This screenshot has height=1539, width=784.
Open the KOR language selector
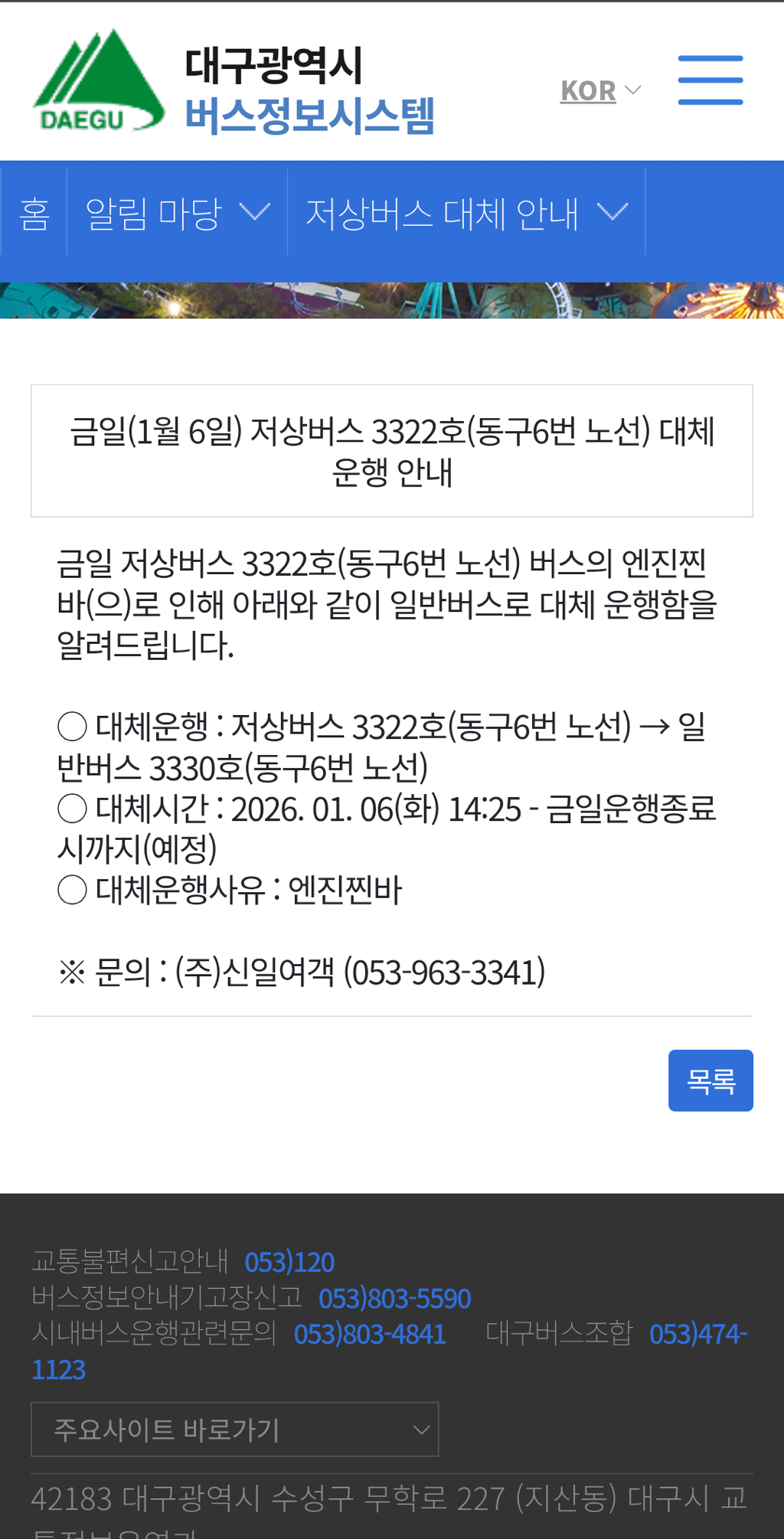[590, 90]
